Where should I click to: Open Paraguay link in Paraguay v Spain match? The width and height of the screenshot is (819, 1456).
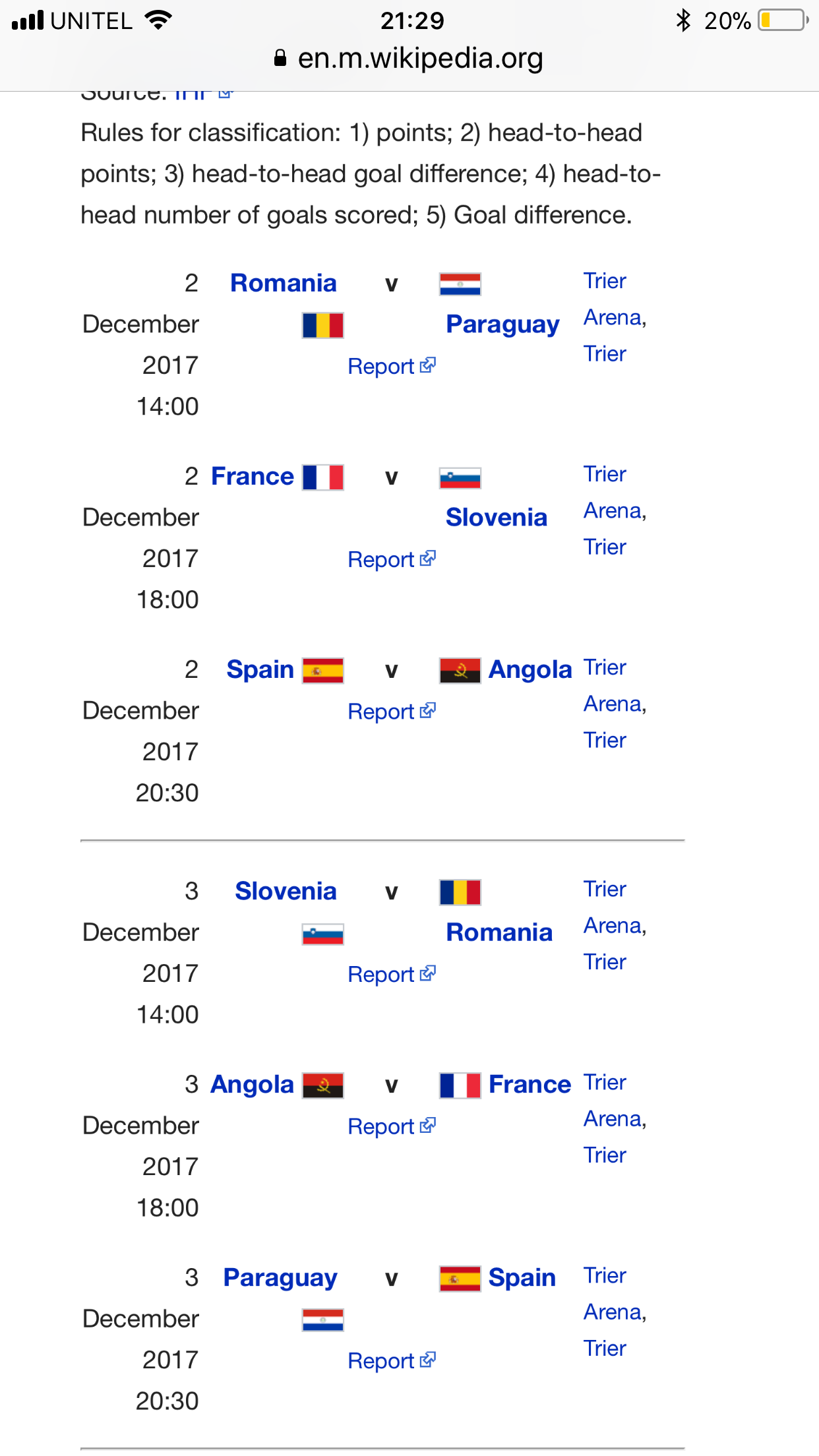pyautogui.click(x=280, y=1277)
